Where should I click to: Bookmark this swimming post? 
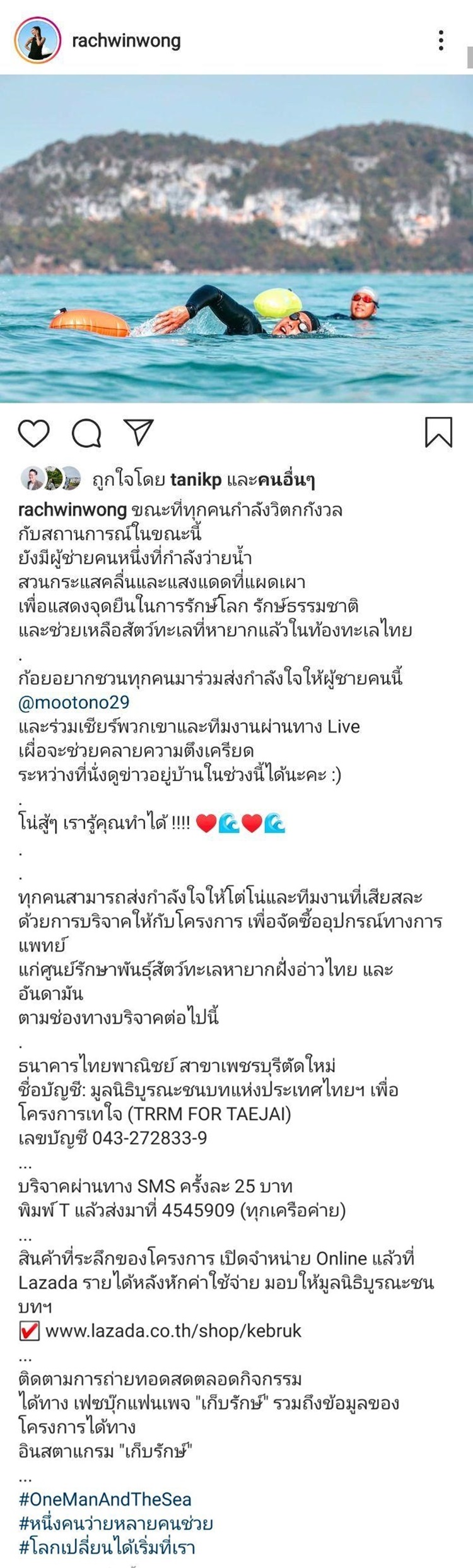coord(438,432)
